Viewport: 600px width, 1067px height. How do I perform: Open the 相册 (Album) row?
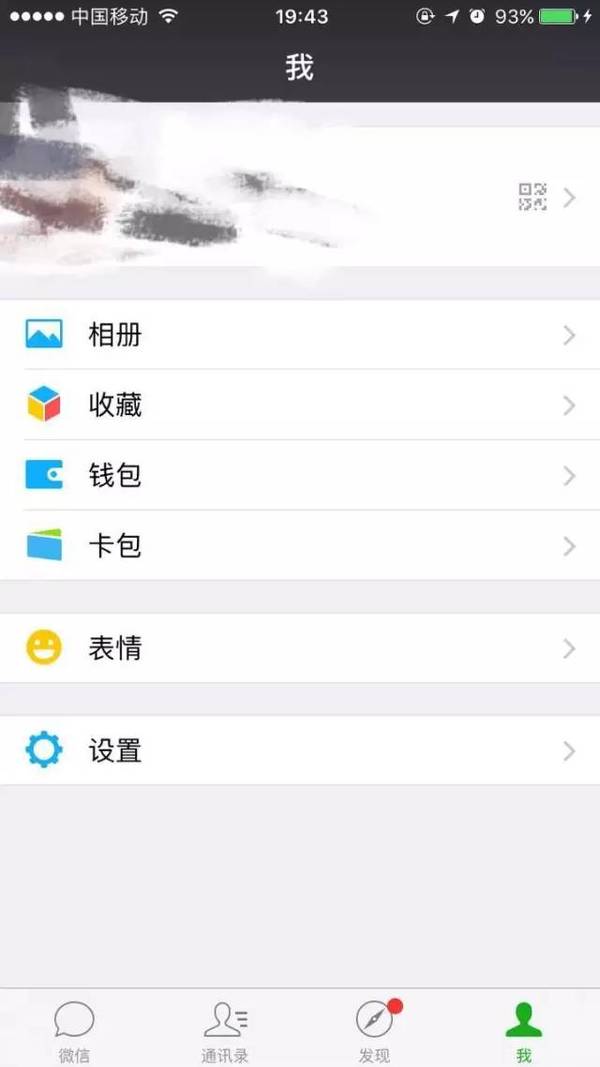300,335
